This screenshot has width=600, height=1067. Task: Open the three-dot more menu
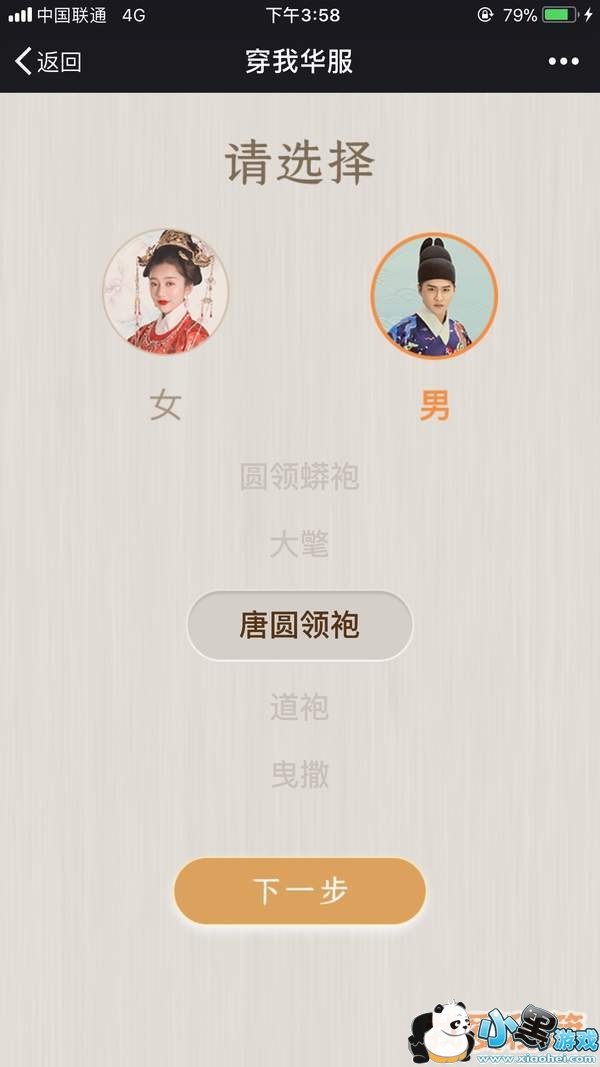pyautogui.click(x=563, y=61)
